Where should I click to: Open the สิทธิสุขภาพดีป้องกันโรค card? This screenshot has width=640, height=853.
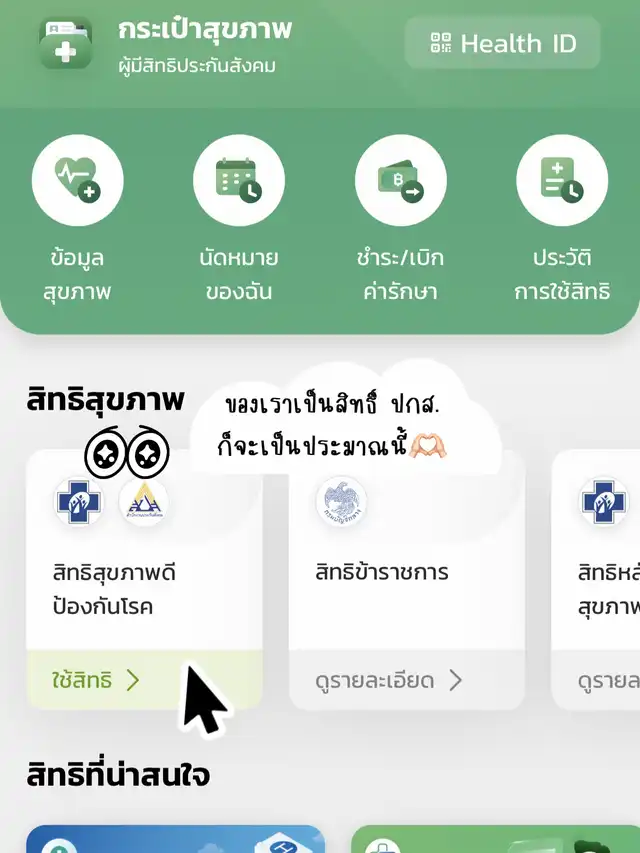point(144,579)
